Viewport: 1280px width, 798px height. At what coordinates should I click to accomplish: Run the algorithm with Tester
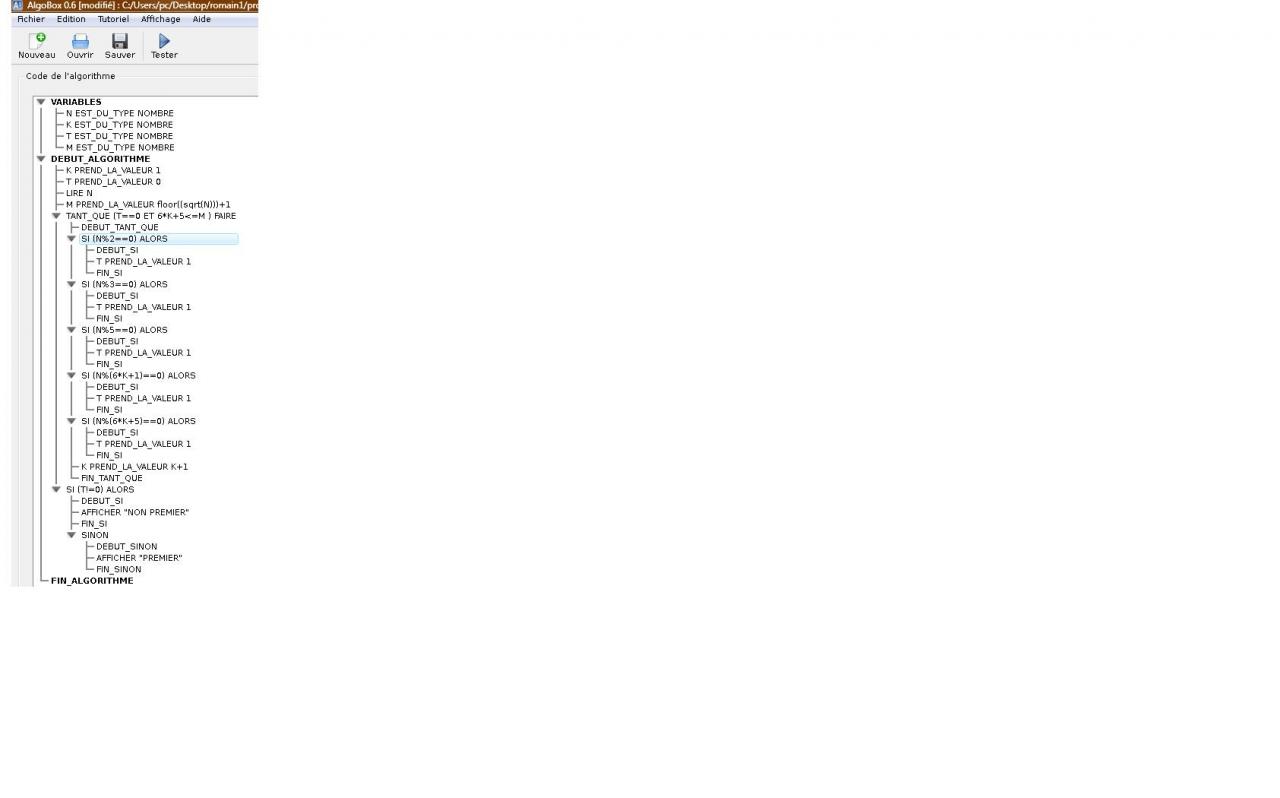click(164, 45)
